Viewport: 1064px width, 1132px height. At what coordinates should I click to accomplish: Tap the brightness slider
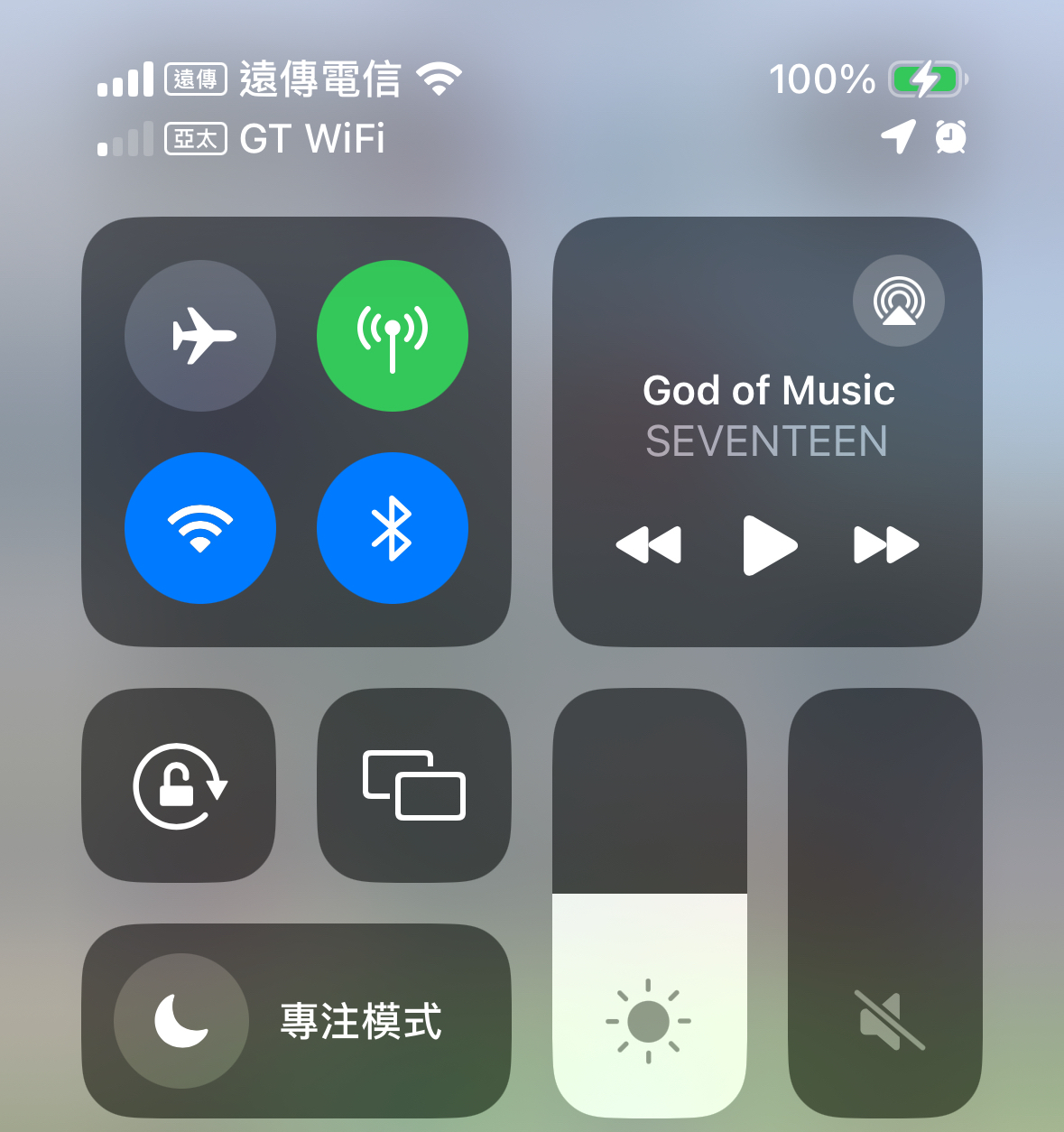[x=650, y=903]
